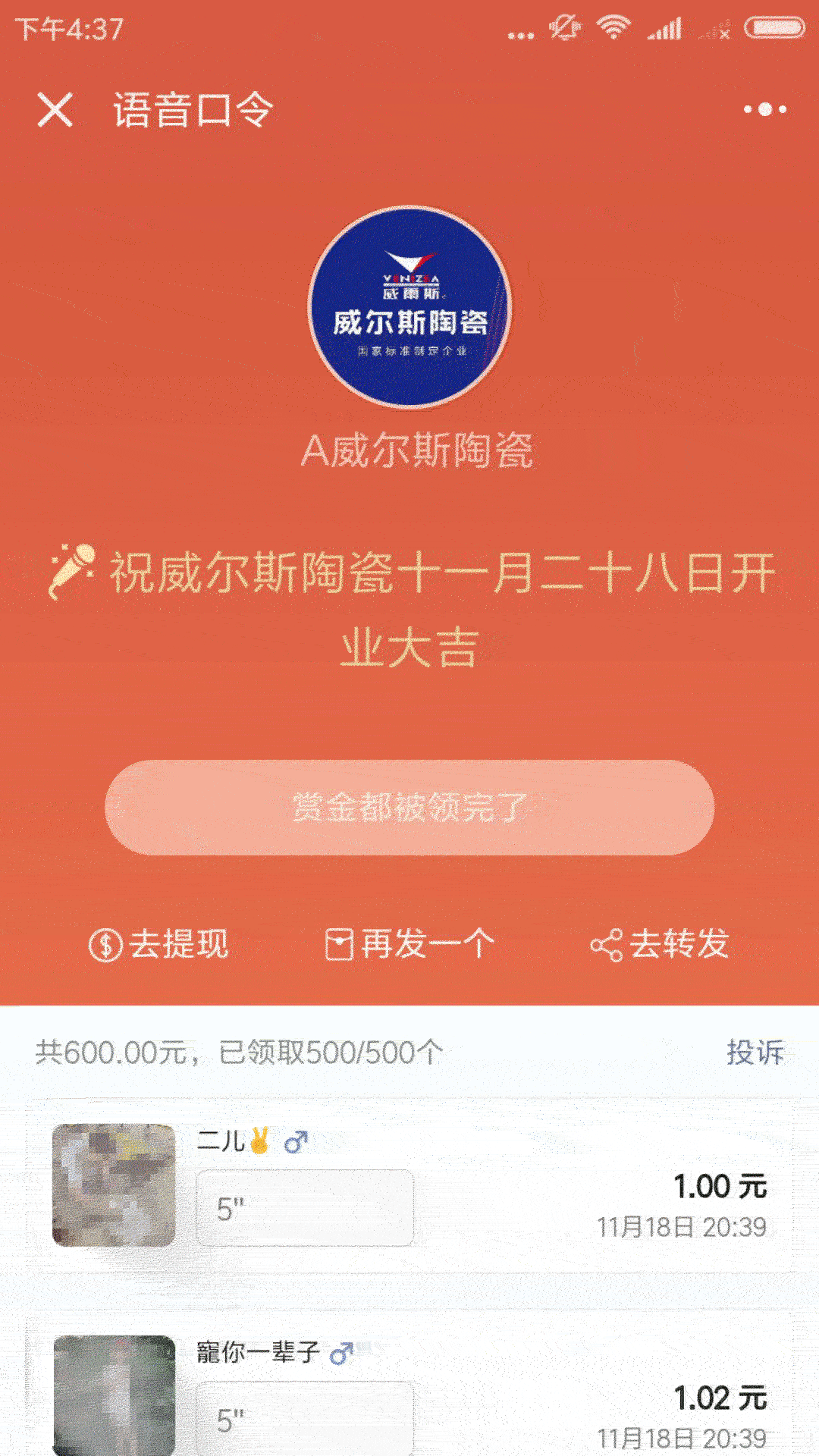The image size is (819, 1456).
Task: Tap 去提现 to withdraw money
Action: (159, 945)
